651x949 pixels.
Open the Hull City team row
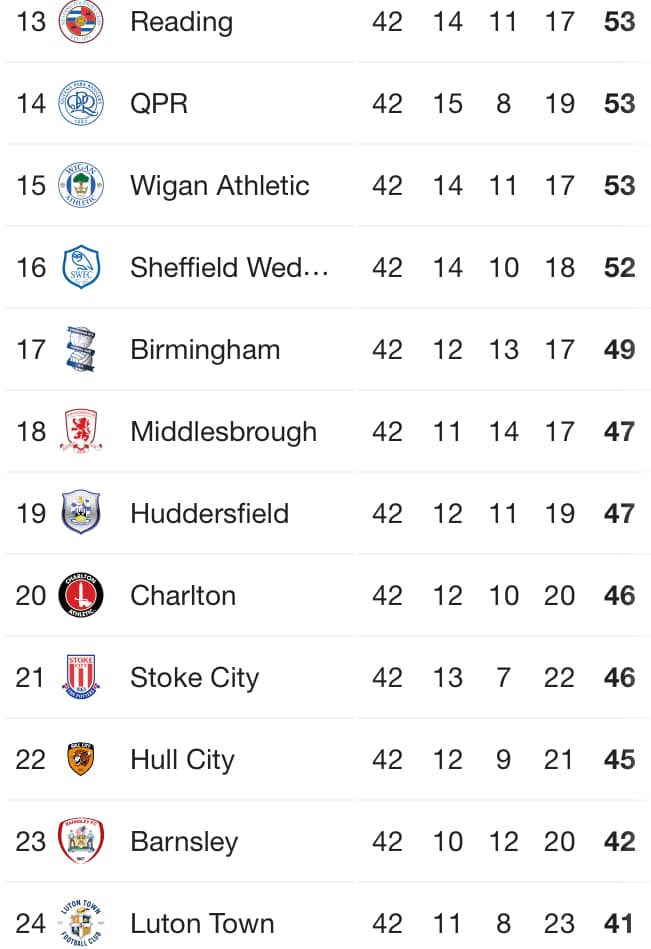point(182,760)
